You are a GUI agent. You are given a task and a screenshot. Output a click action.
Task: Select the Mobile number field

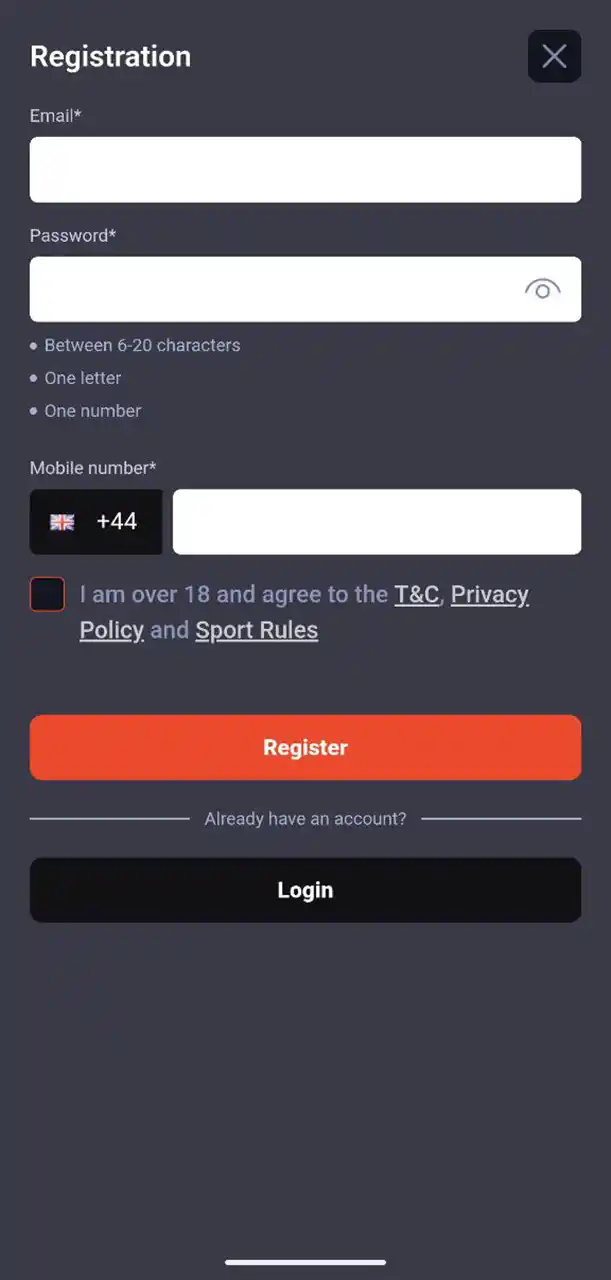377,522
